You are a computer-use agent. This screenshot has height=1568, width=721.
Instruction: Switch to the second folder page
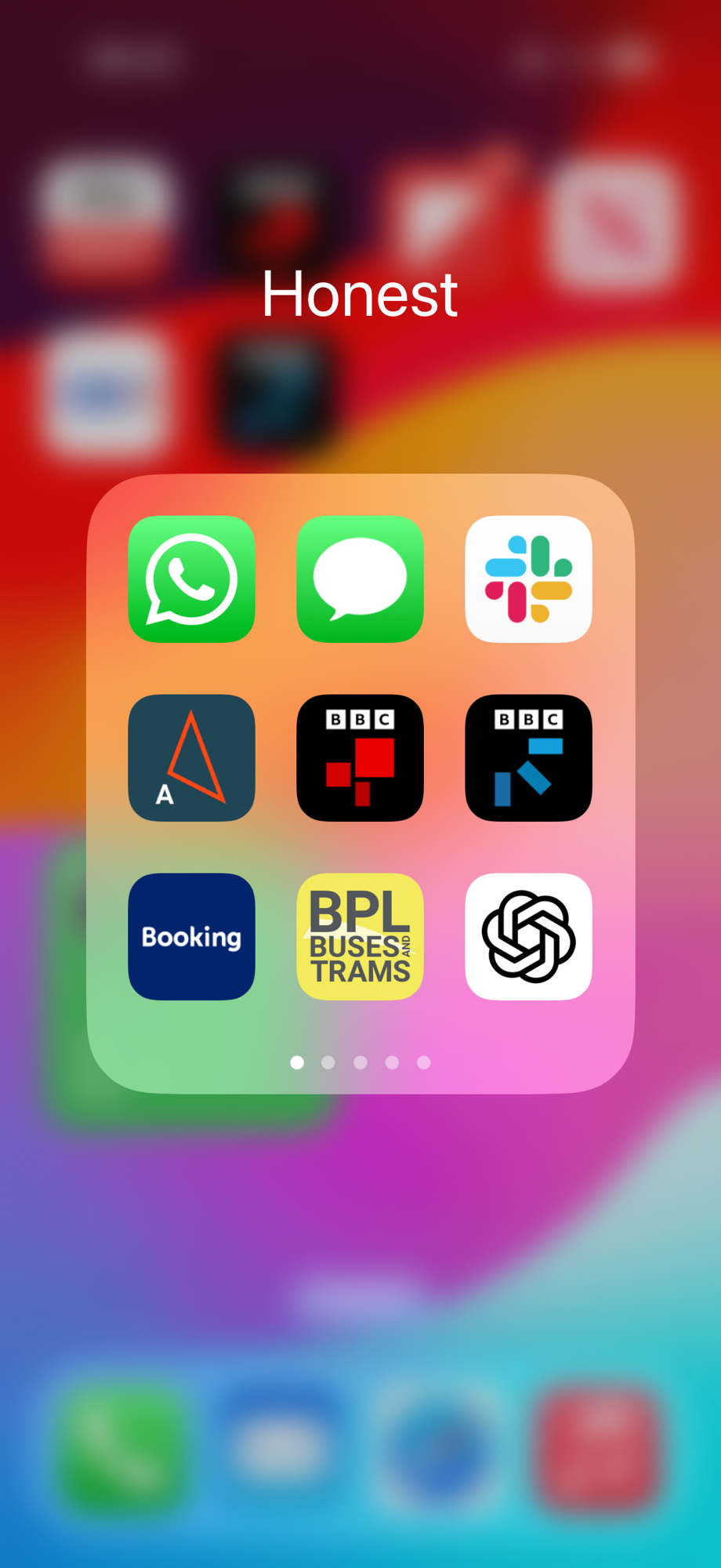tap(328, 1062)
